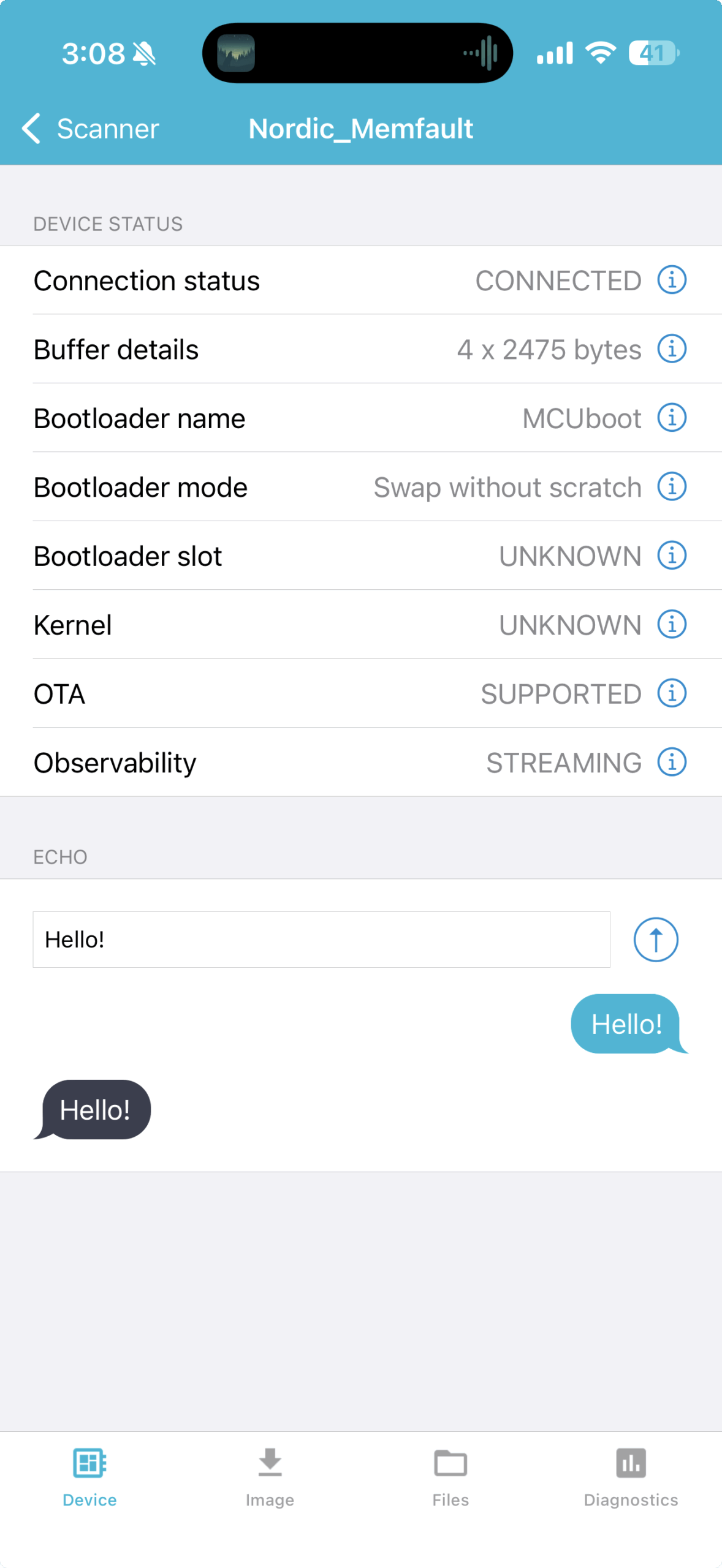Screen dimensions: 722x1568
Task: Send the echo message with the arrow button
Action: [655, 940]
